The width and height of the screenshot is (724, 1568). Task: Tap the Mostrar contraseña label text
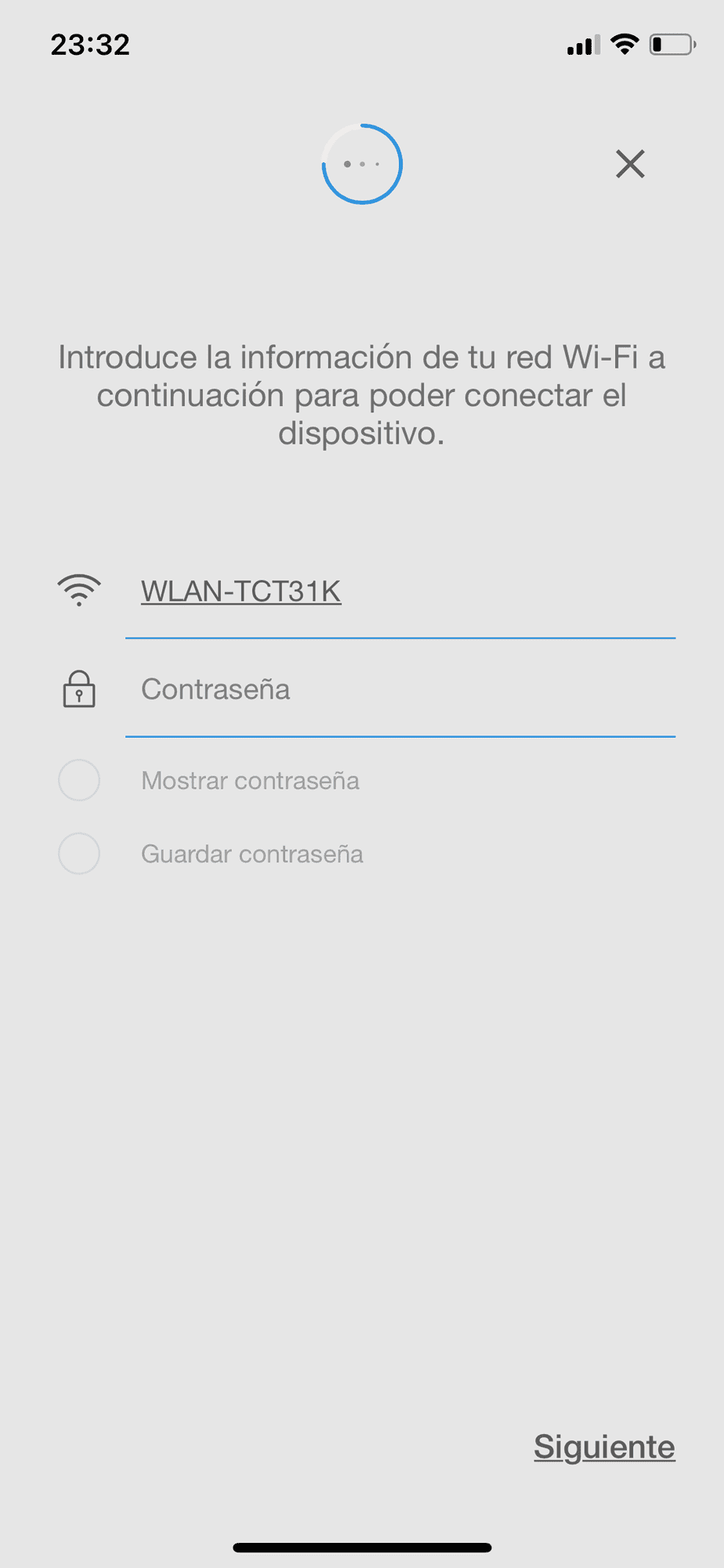(250, 779)
